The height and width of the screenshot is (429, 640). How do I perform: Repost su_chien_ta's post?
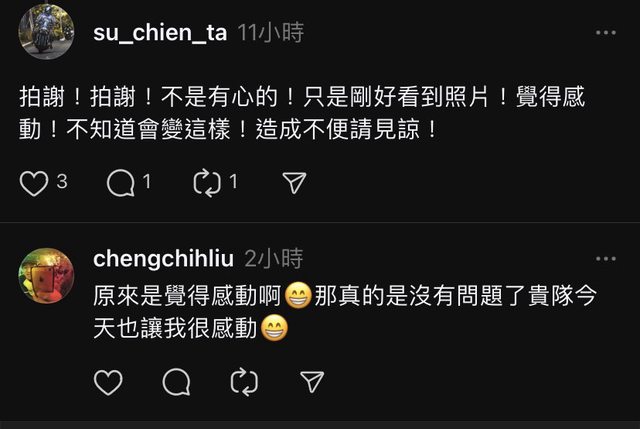coord(206,183)
